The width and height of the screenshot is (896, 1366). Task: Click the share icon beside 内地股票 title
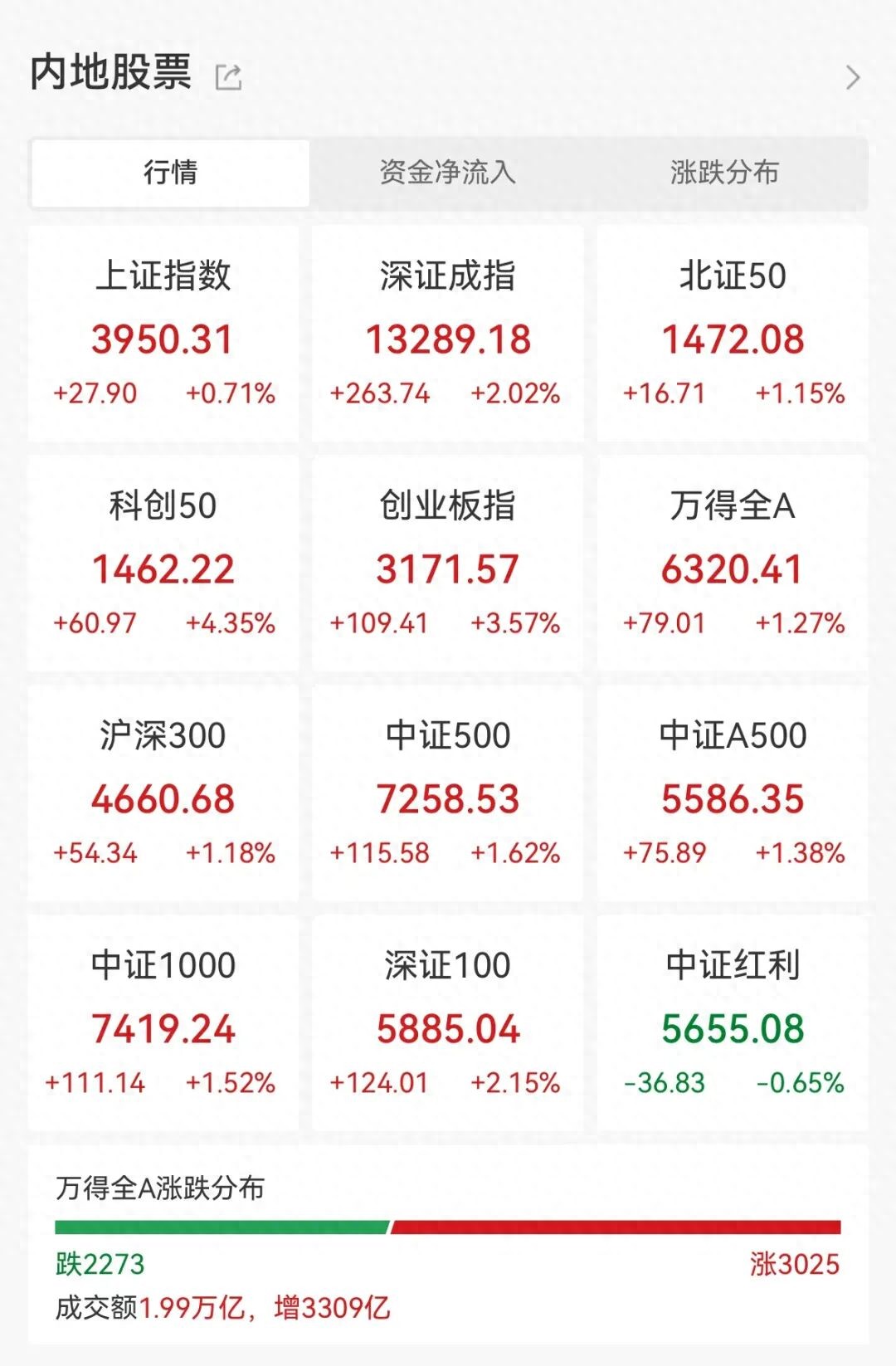point(229,76)
